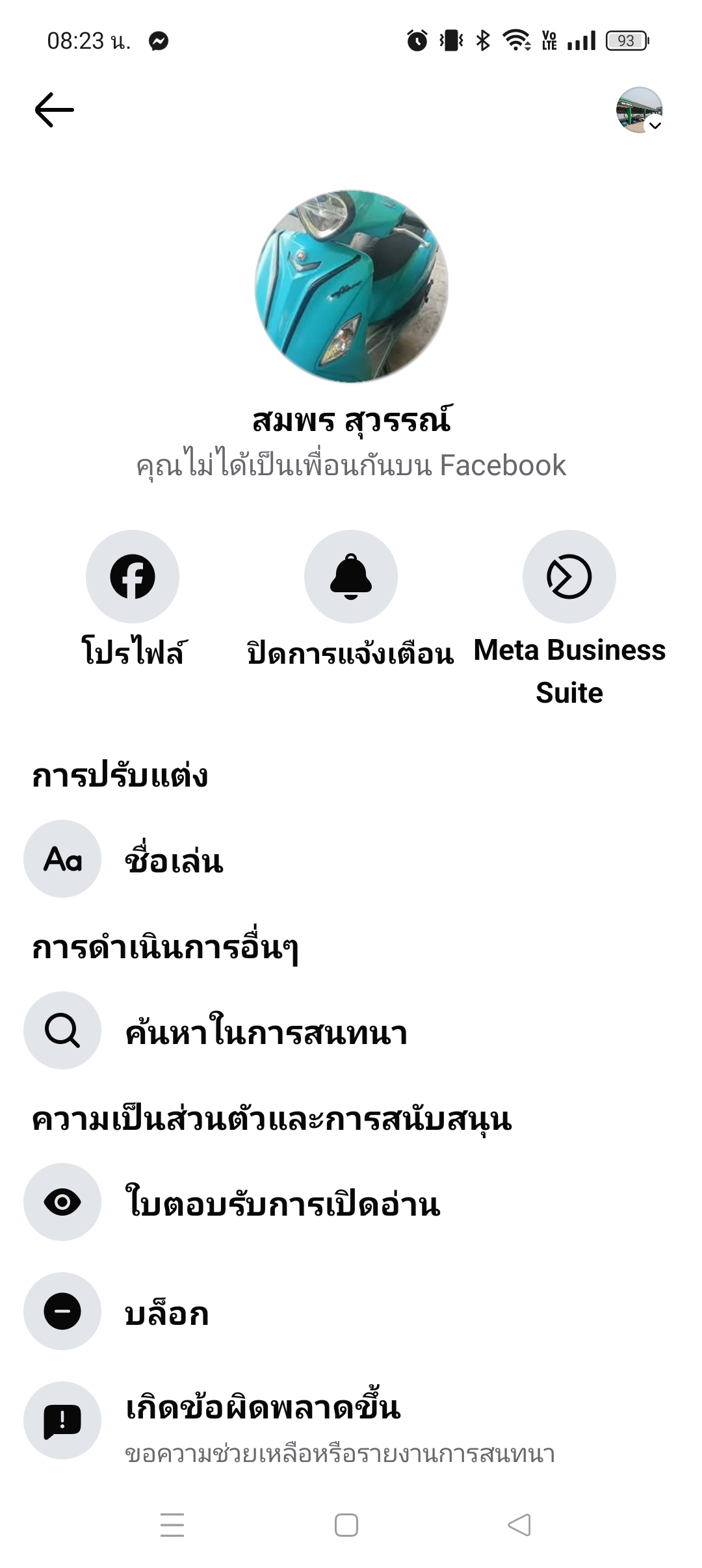Open the account switcher avatar
The height and width of the screenshot is (1568, 702).
pos(639,110)
